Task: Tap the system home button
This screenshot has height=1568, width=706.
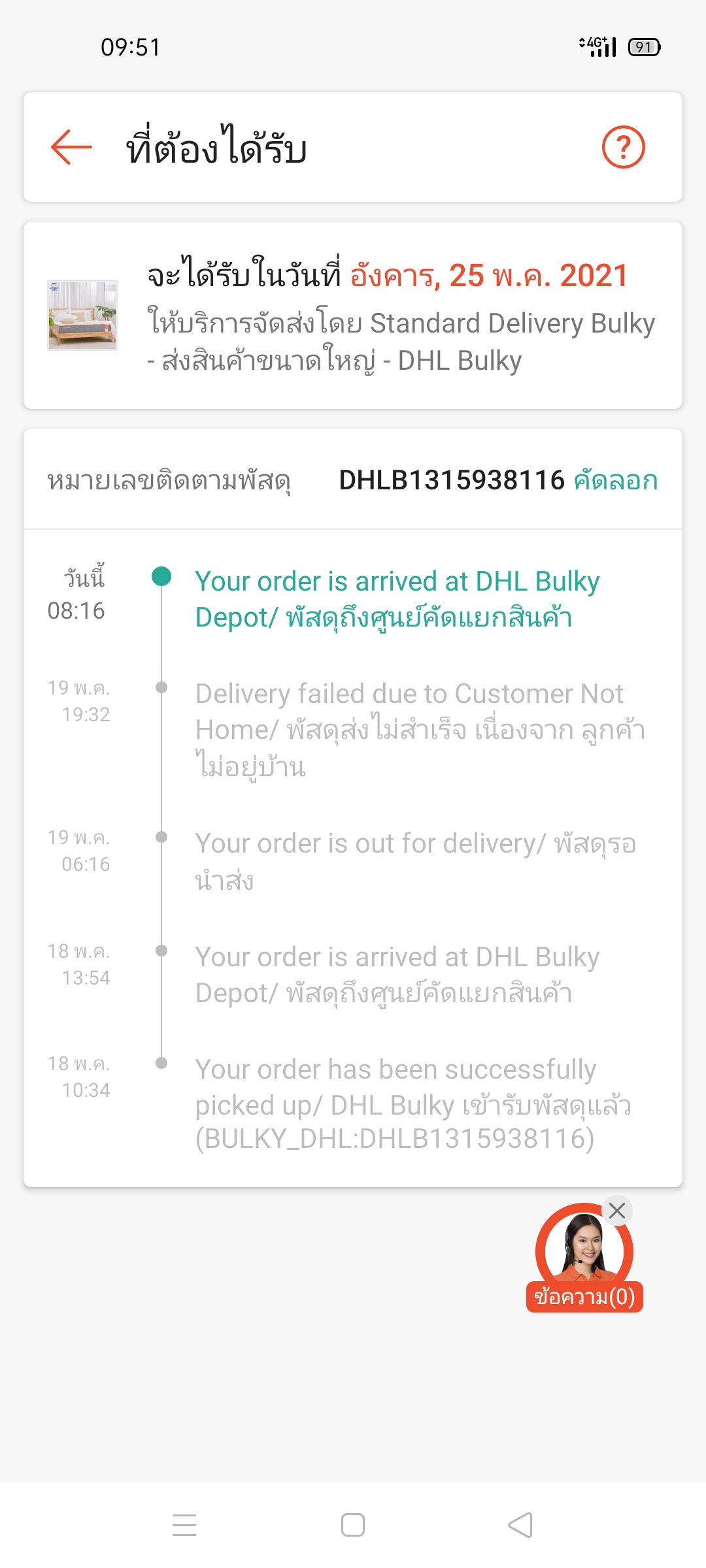Action: pos(353,1526)
